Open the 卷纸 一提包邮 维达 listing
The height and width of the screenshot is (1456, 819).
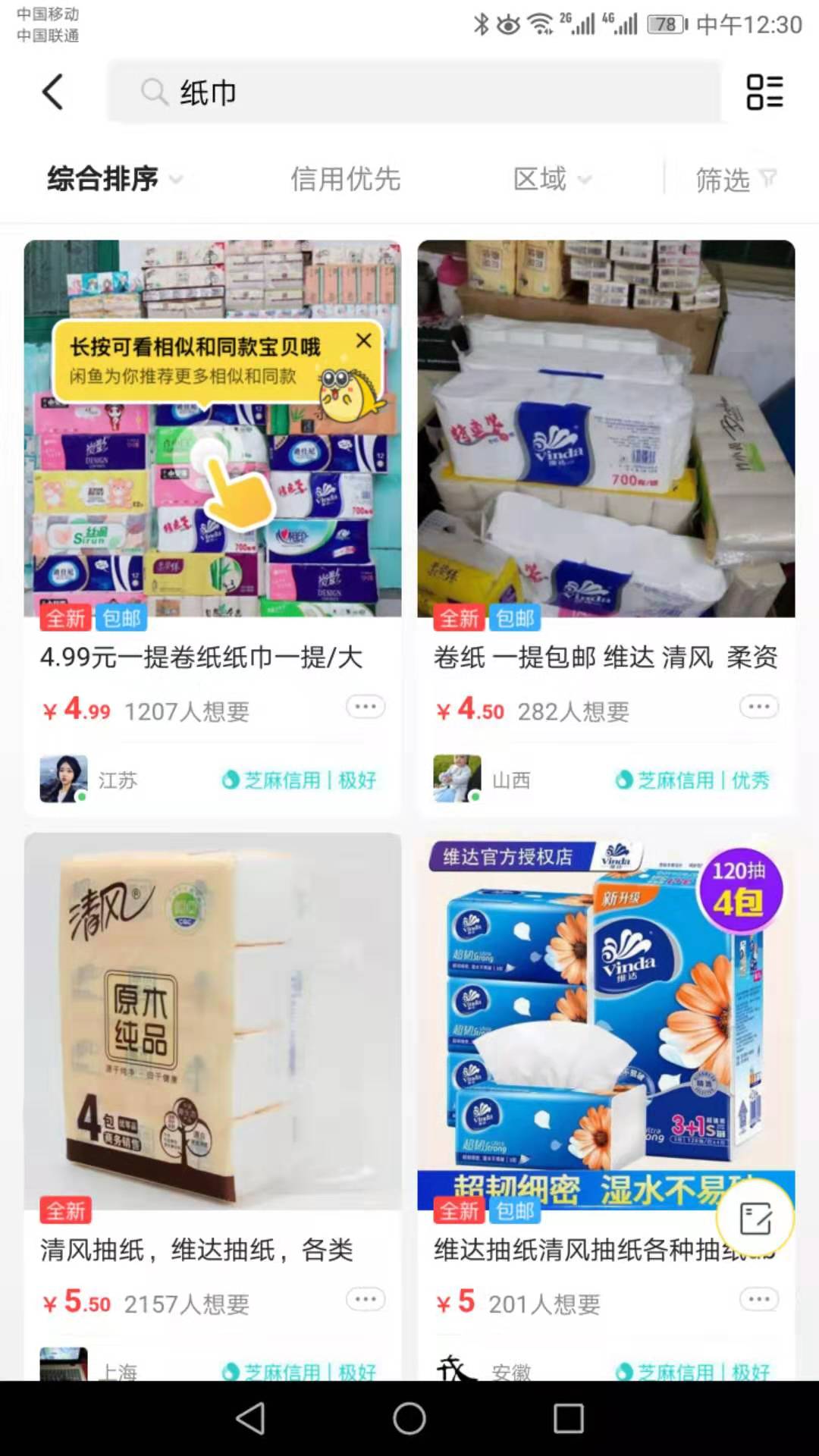607,455
